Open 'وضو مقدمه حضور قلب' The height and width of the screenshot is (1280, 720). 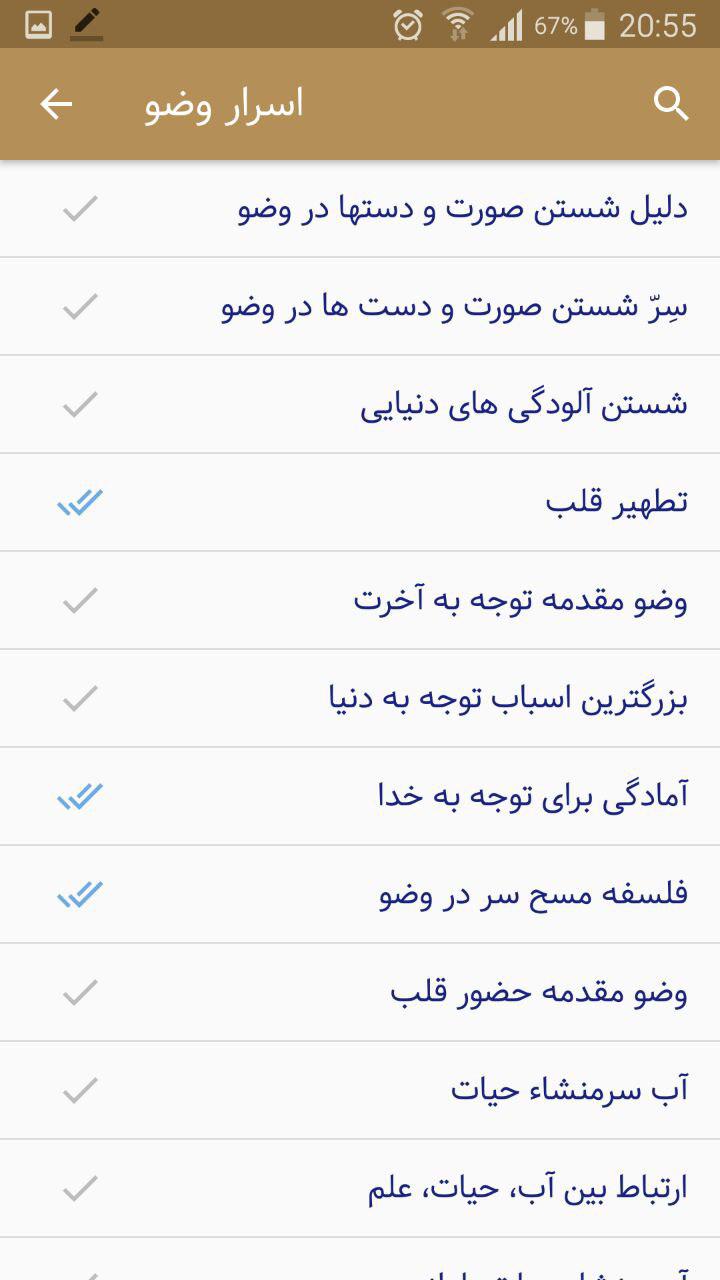tap(538, 993)
